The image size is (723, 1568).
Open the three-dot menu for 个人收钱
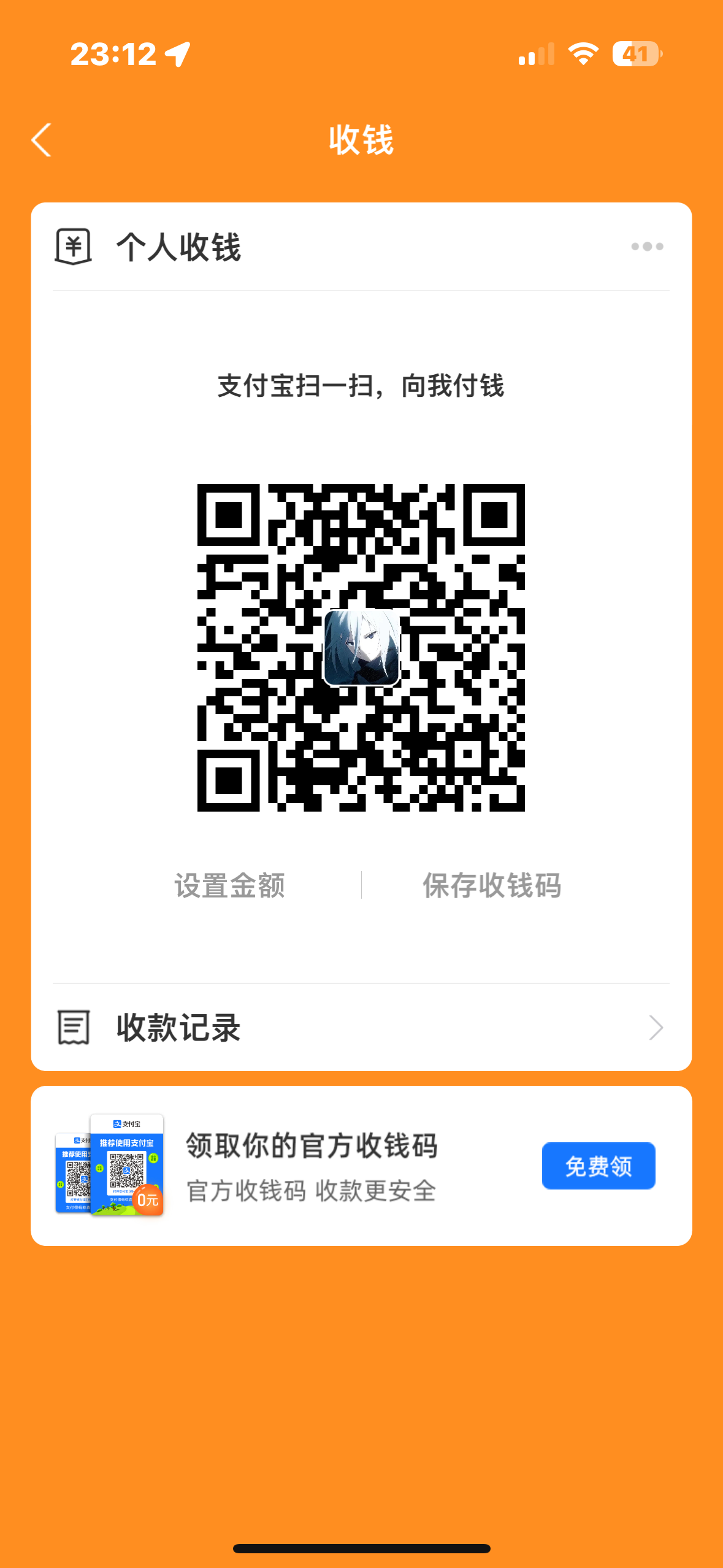click(647, 247)
